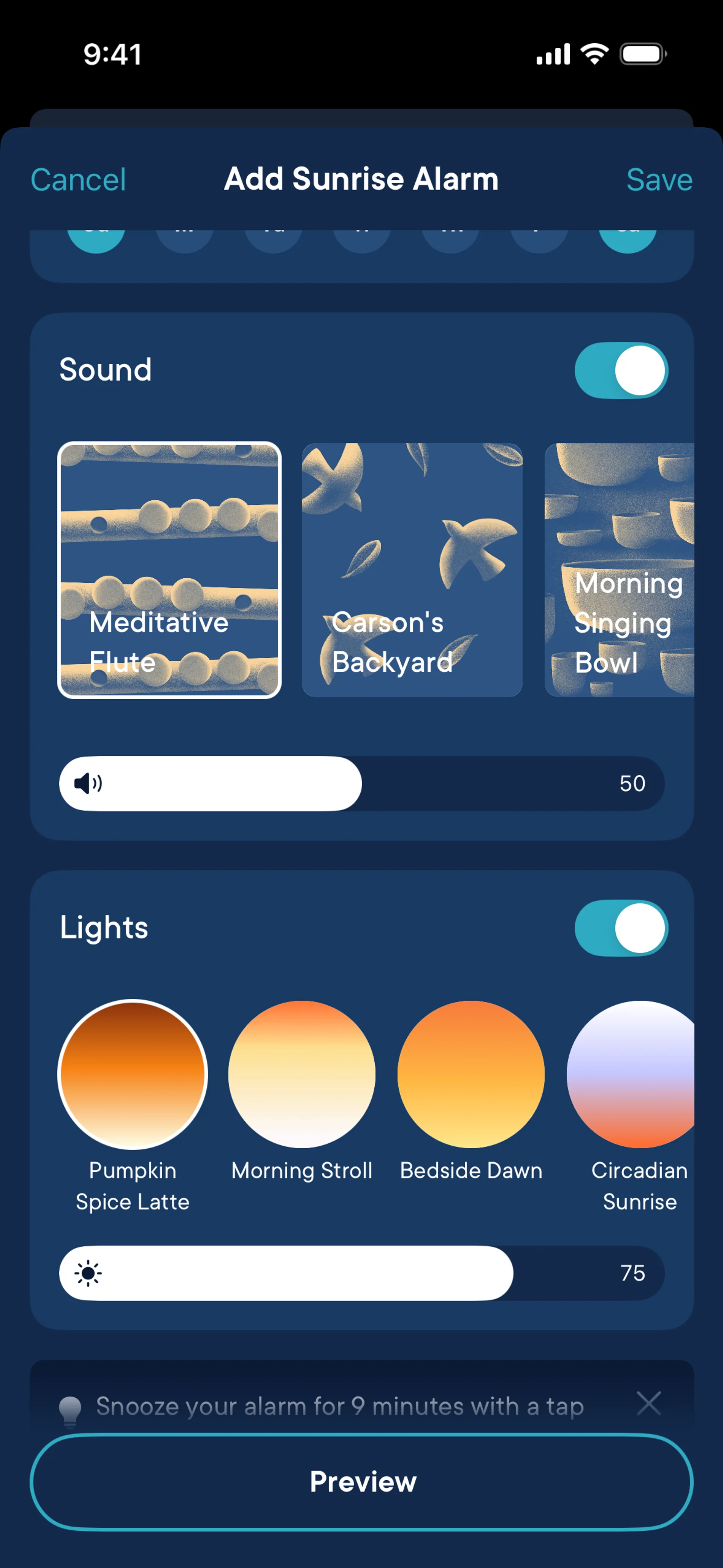Viewport: 723px width, 1568px height.
Task: Turn off the Sound toggle
Action: tap(621, 370)
